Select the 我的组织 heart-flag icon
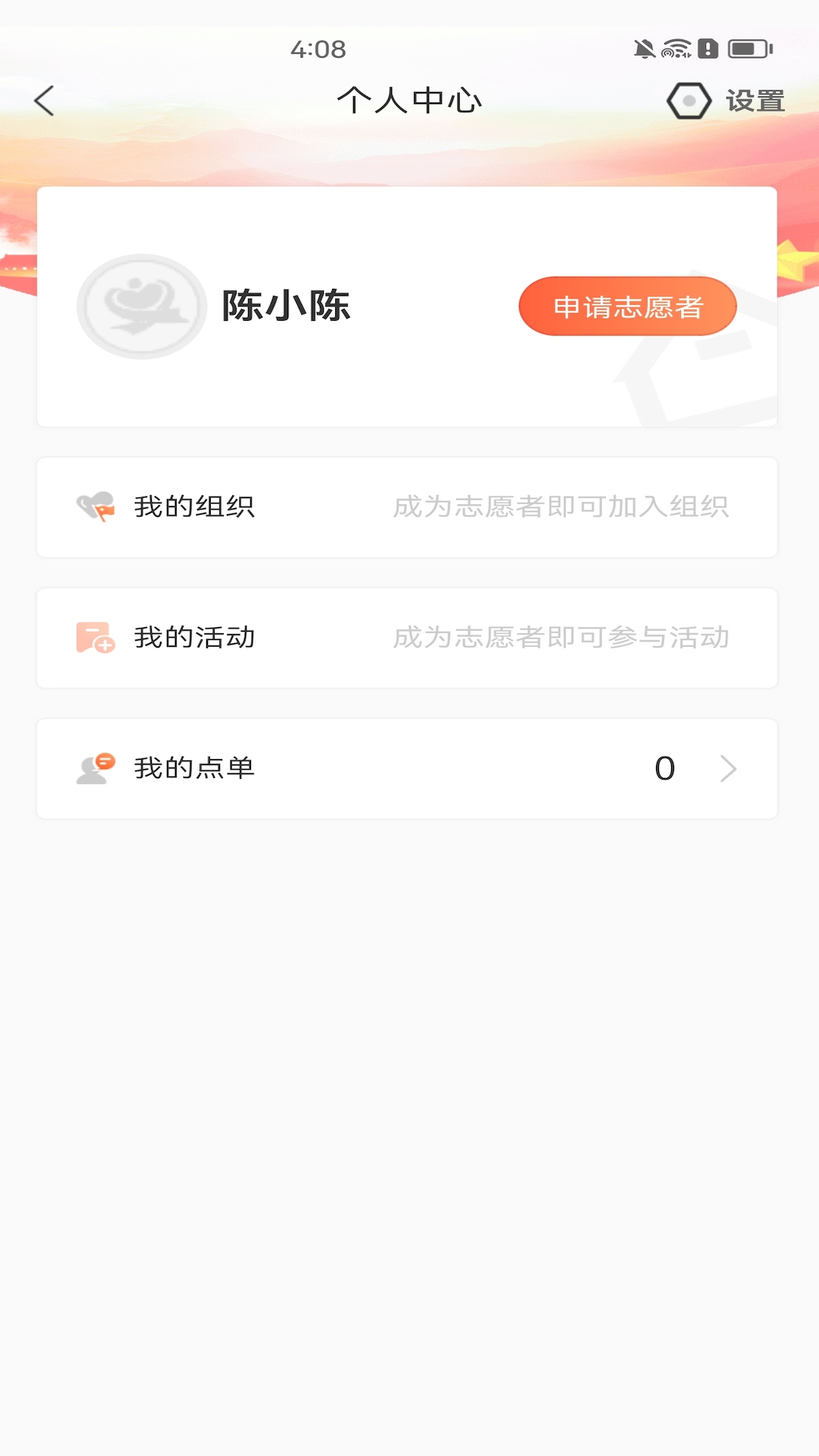819x1456 pixels. [x=94, y=507]
